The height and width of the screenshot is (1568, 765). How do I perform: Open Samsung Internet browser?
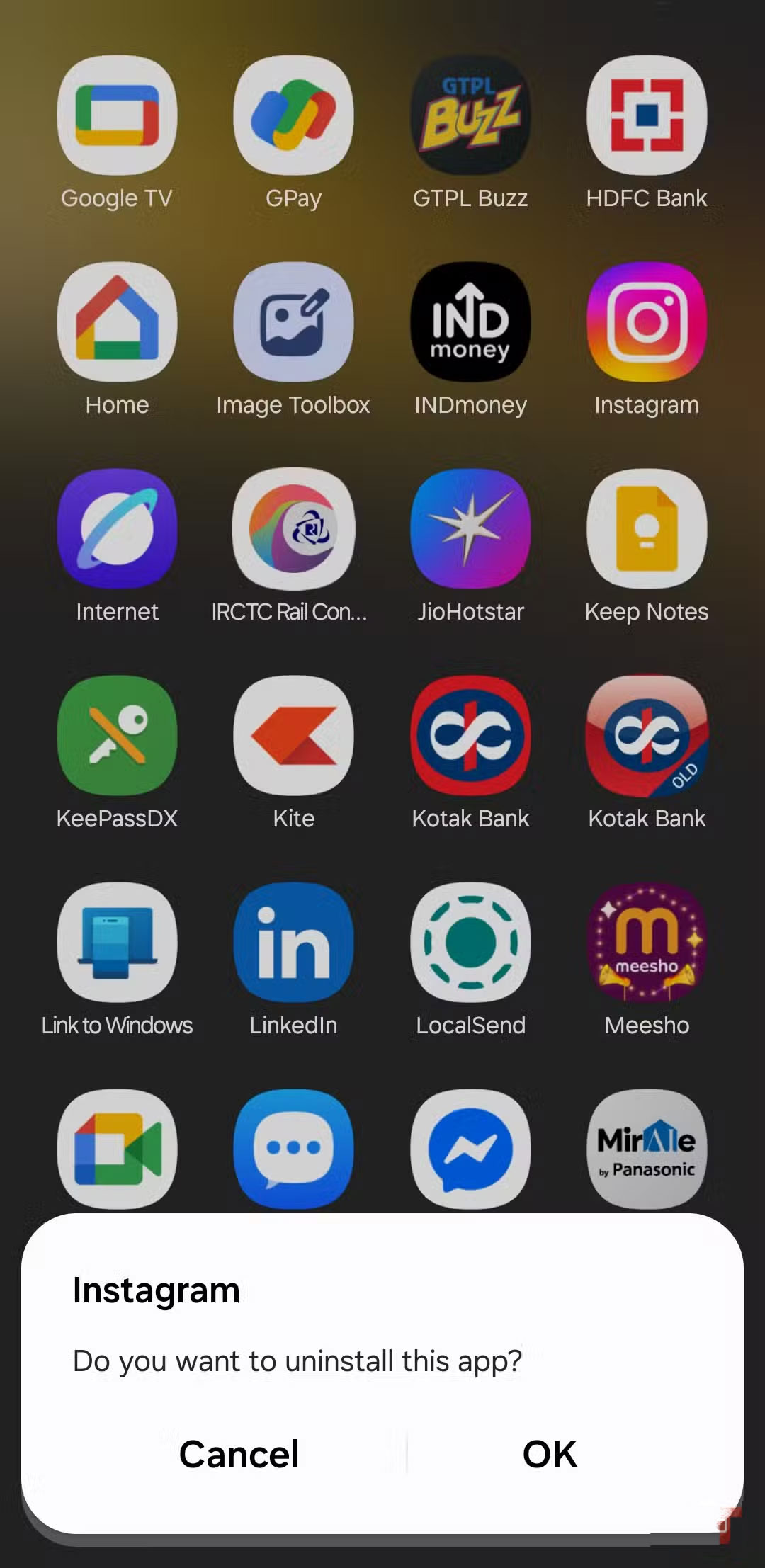(117, 530)
